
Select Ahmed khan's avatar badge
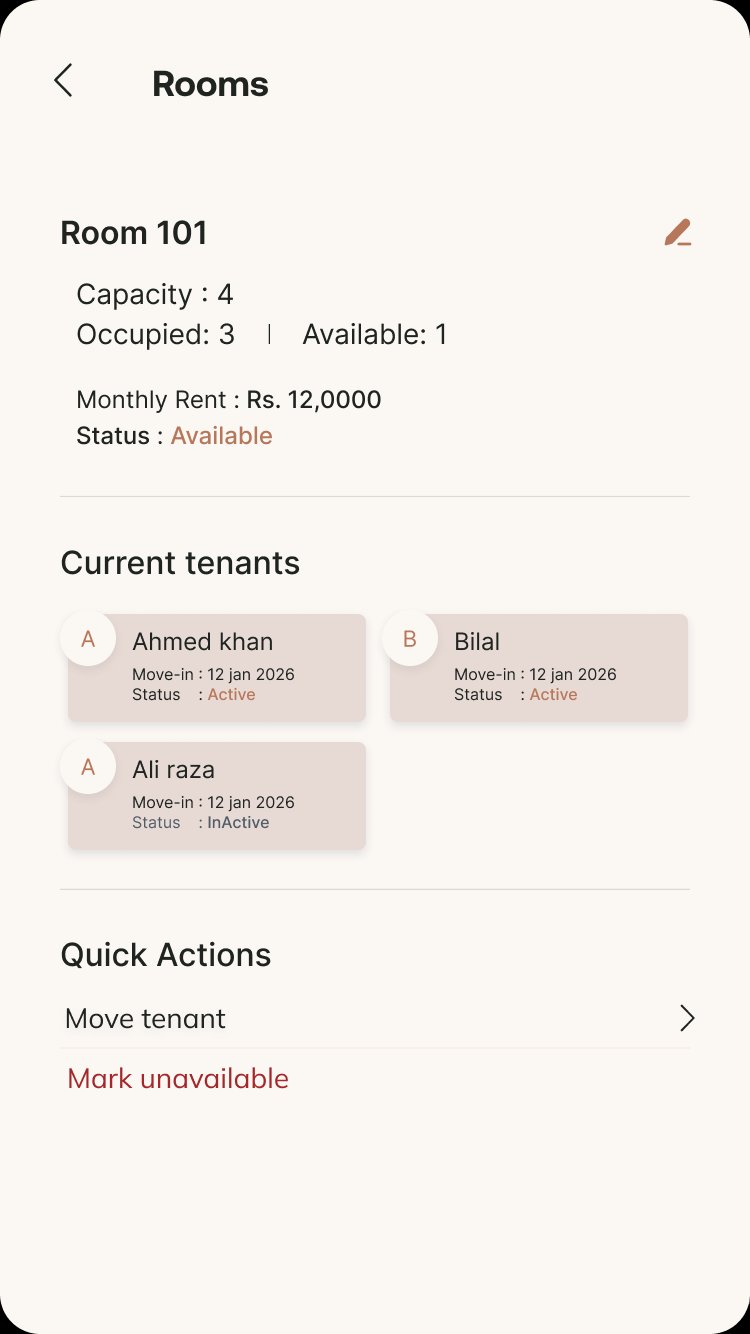point(87,638)
